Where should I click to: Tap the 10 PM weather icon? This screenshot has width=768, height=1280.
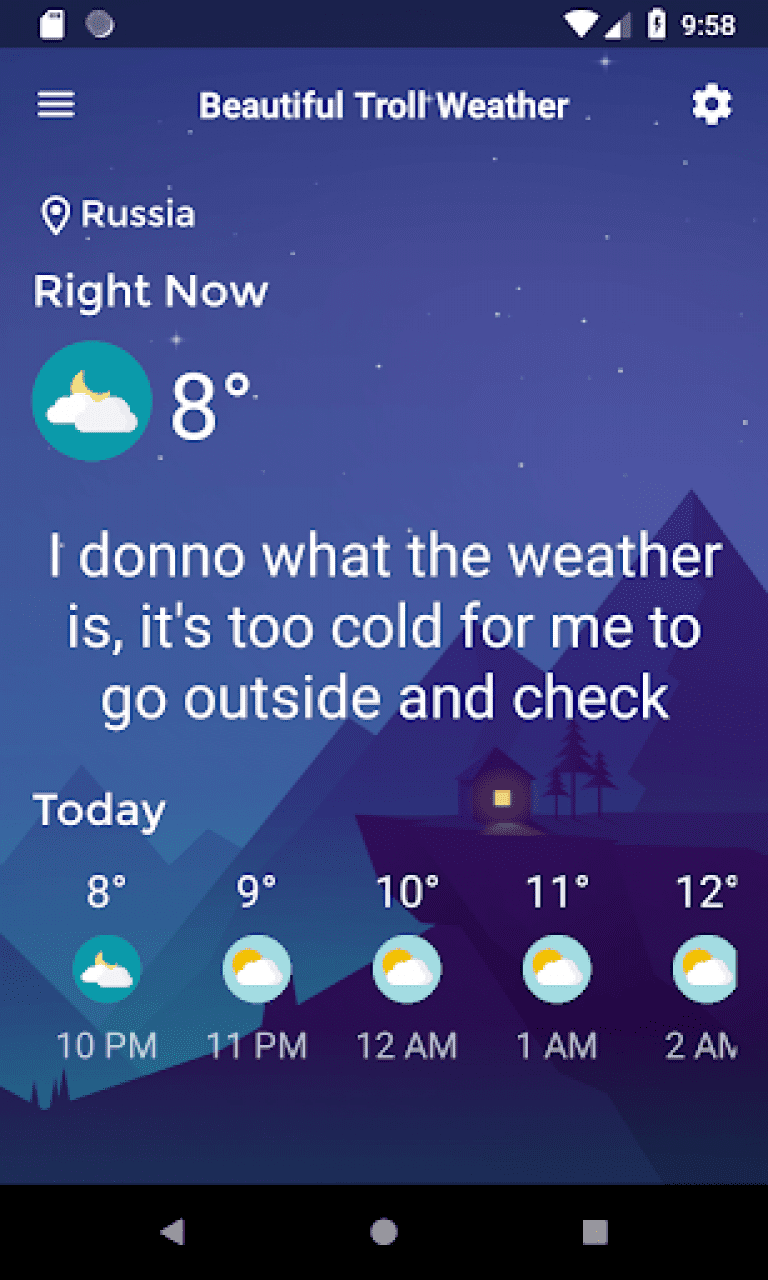(x=107, y=968)
